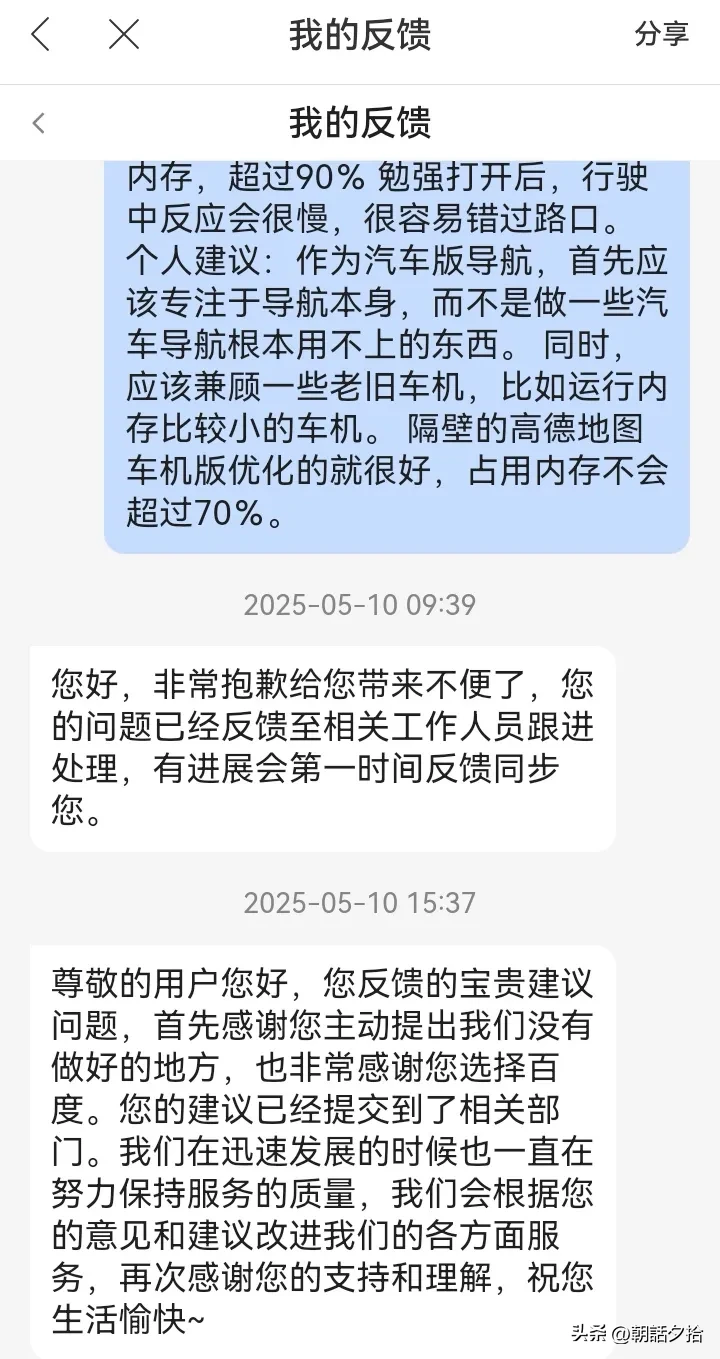Close the page with the X icon
This screenshot has height=1359, width=720.
click(124, 35)
